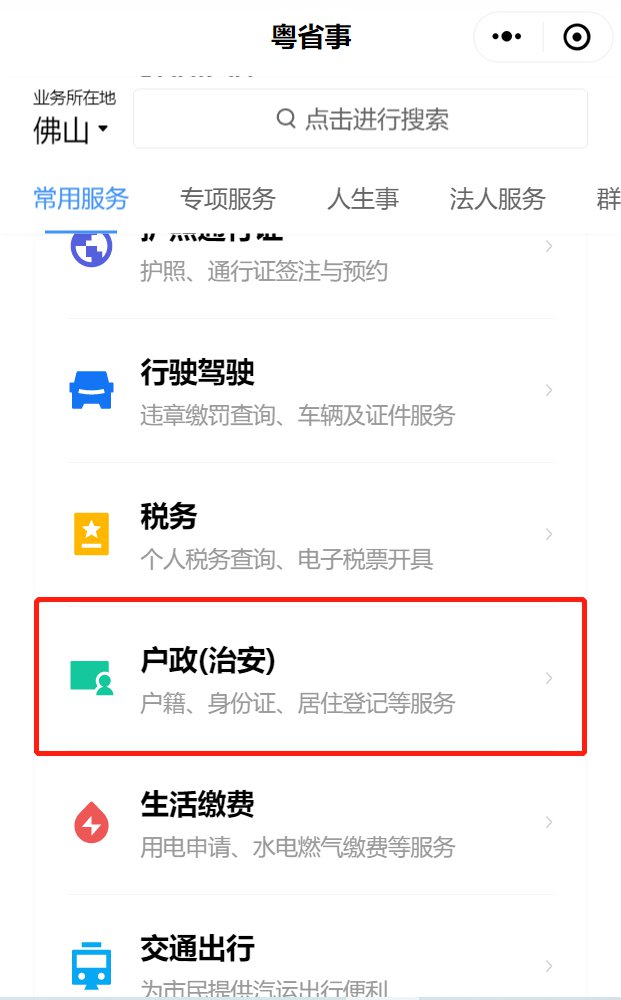Open the 交通出行 service
Image resolution: width=621 pixels, height=1000 pixels.
310,962
